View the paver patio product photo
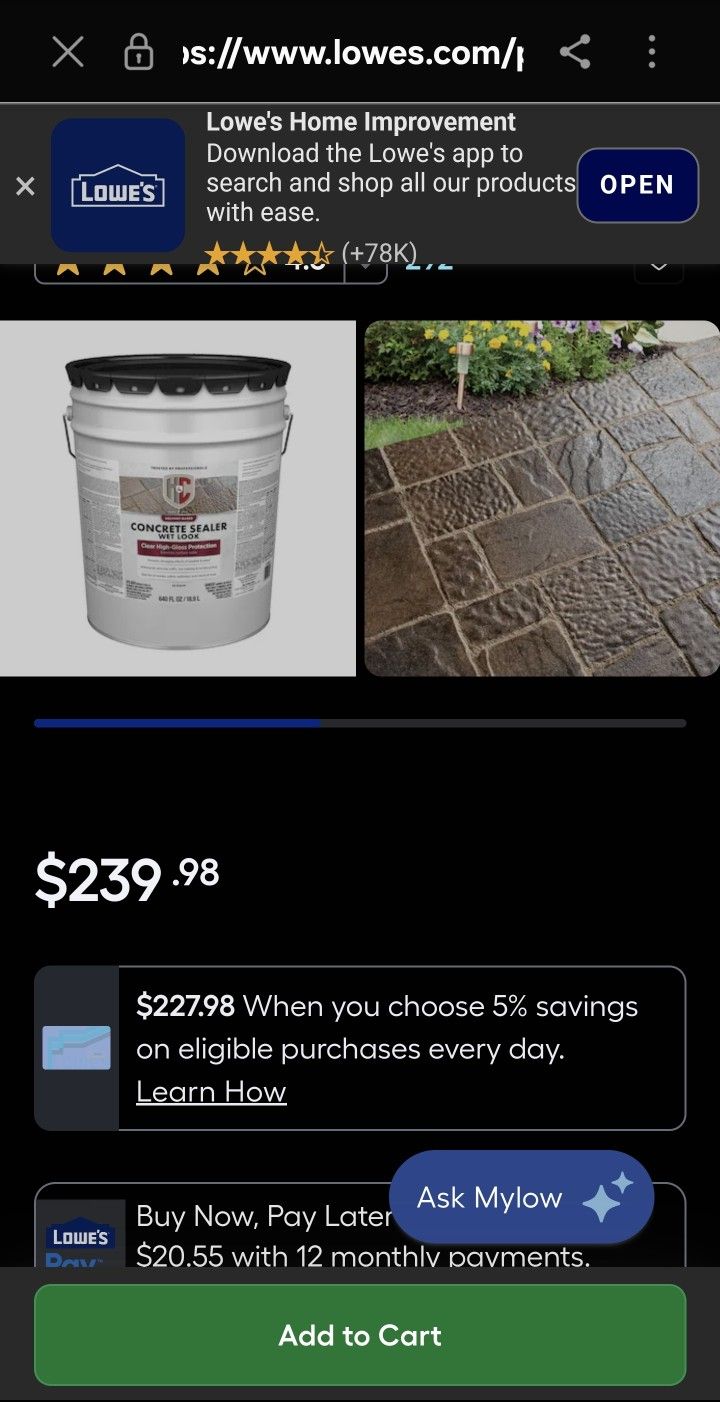720x1402 pixels. point(544,497)
